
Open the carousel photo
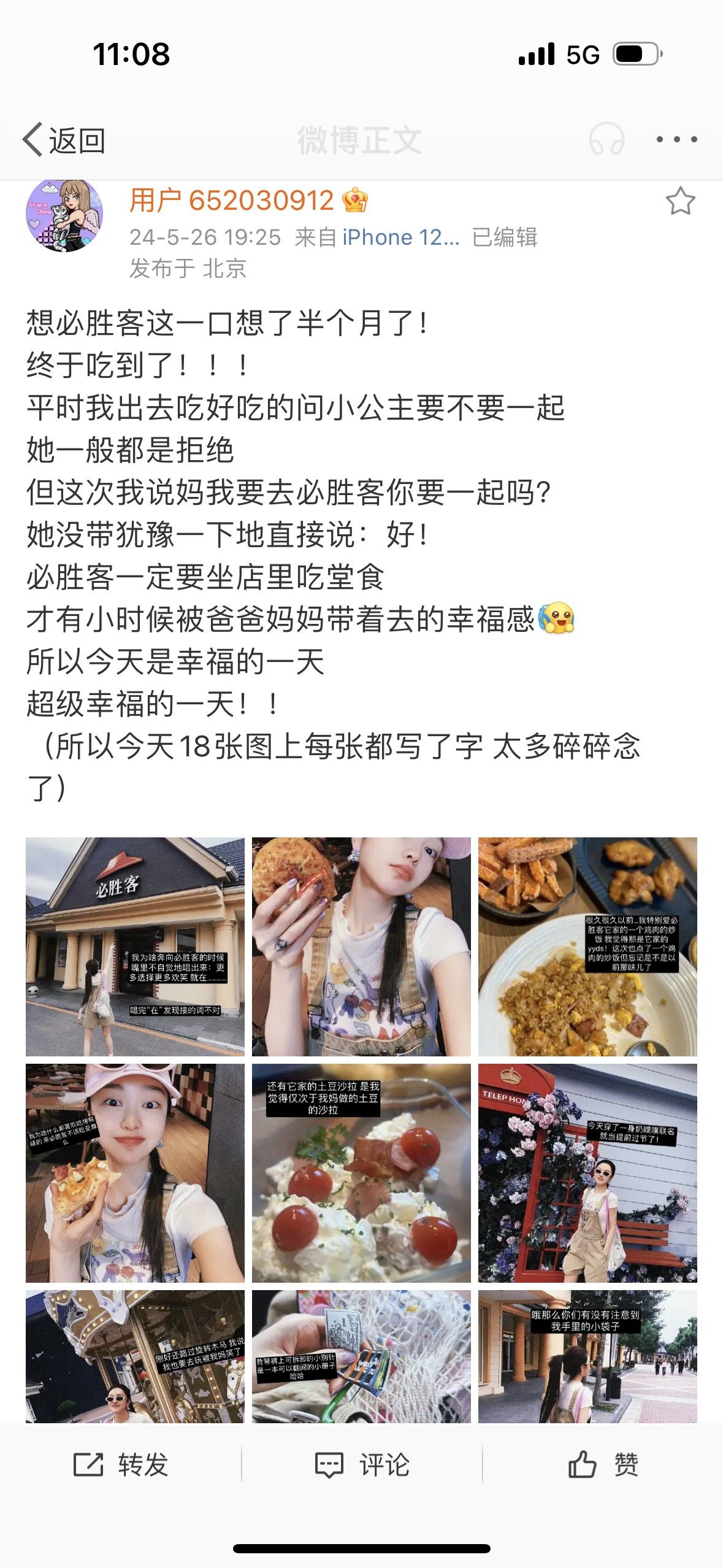point(135,1356)
